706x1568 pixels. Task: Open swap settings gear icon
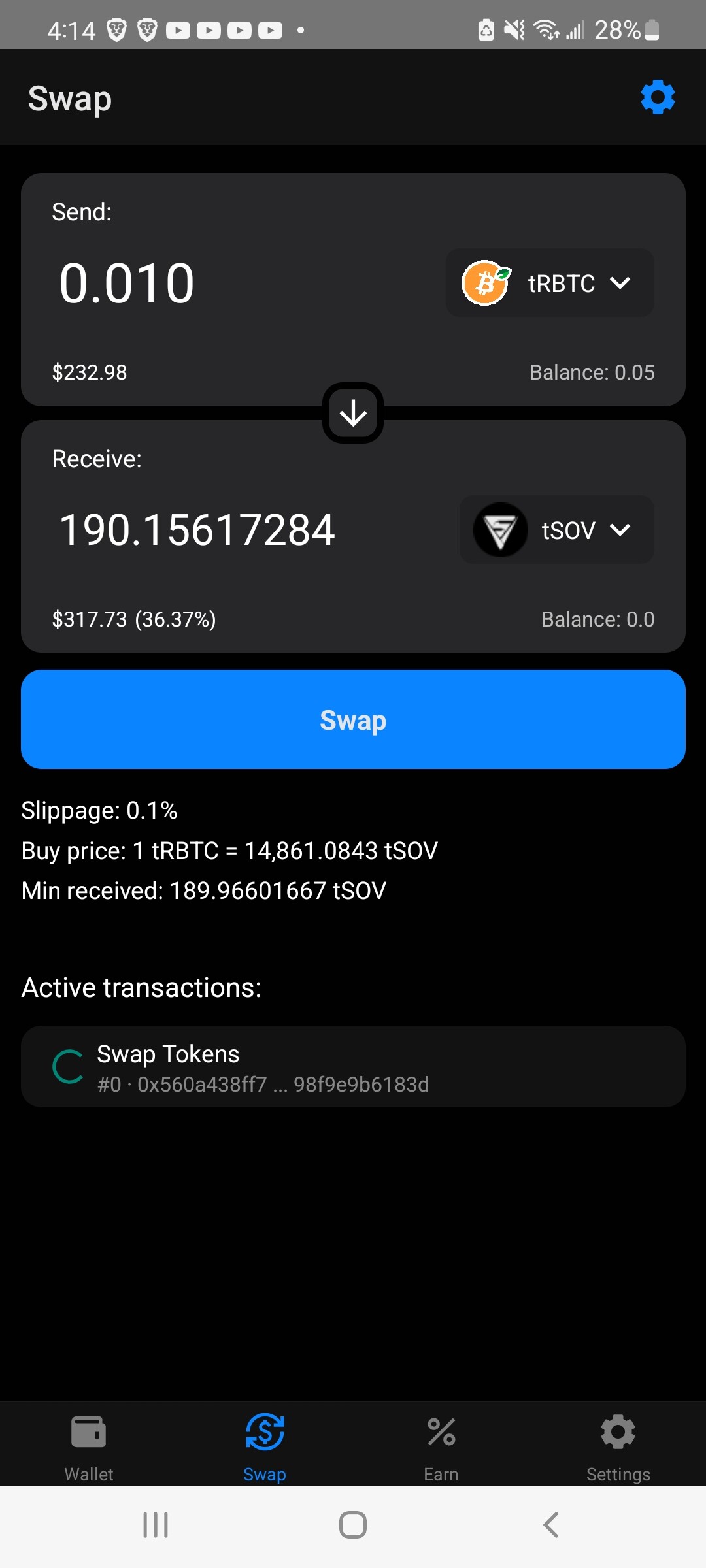click(x=658, y=97)
